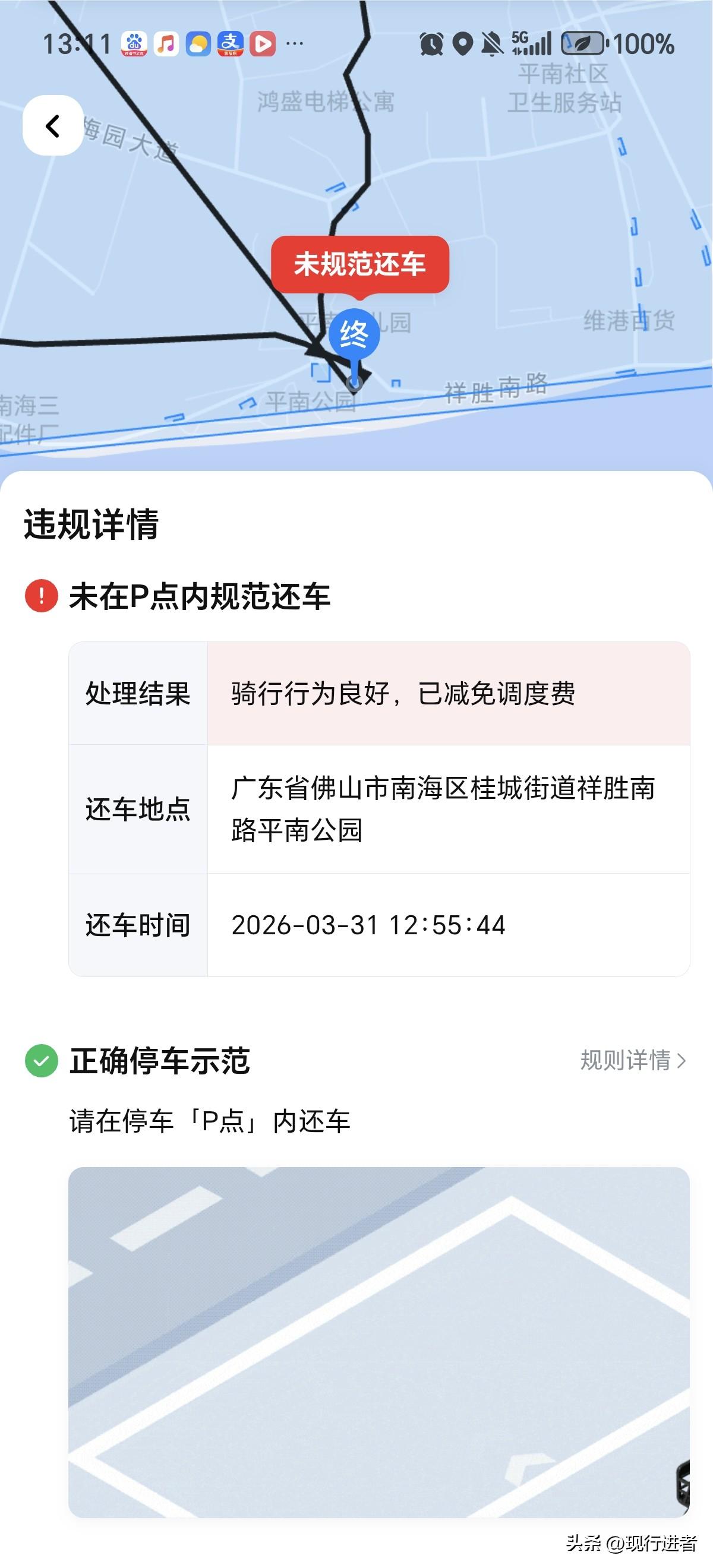The image size is (713, 1568).
Task: Toggle the muted notifications bell icon
Action: pos(494,44)
